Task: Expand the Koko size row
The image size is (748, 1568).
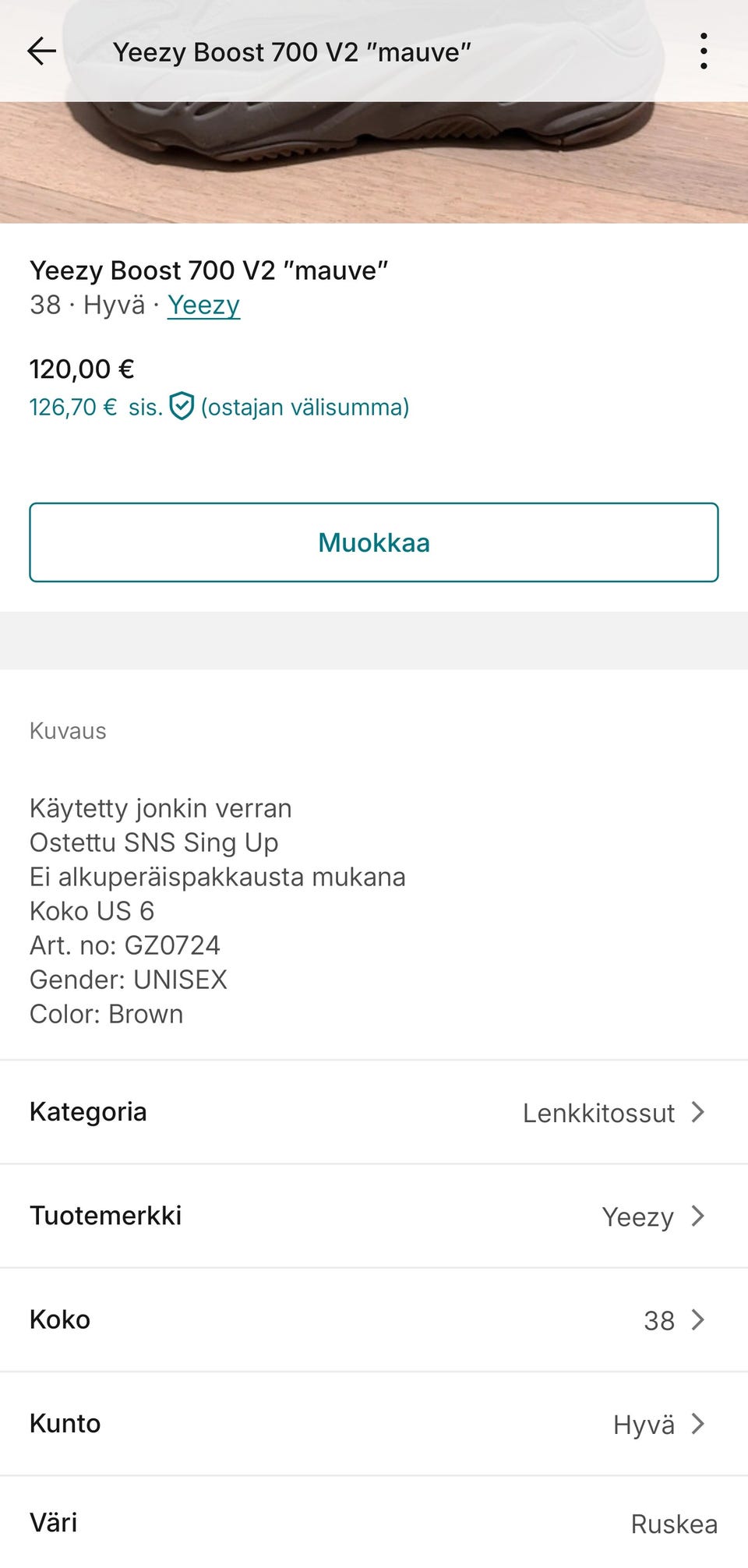Action: [698, 1319]
